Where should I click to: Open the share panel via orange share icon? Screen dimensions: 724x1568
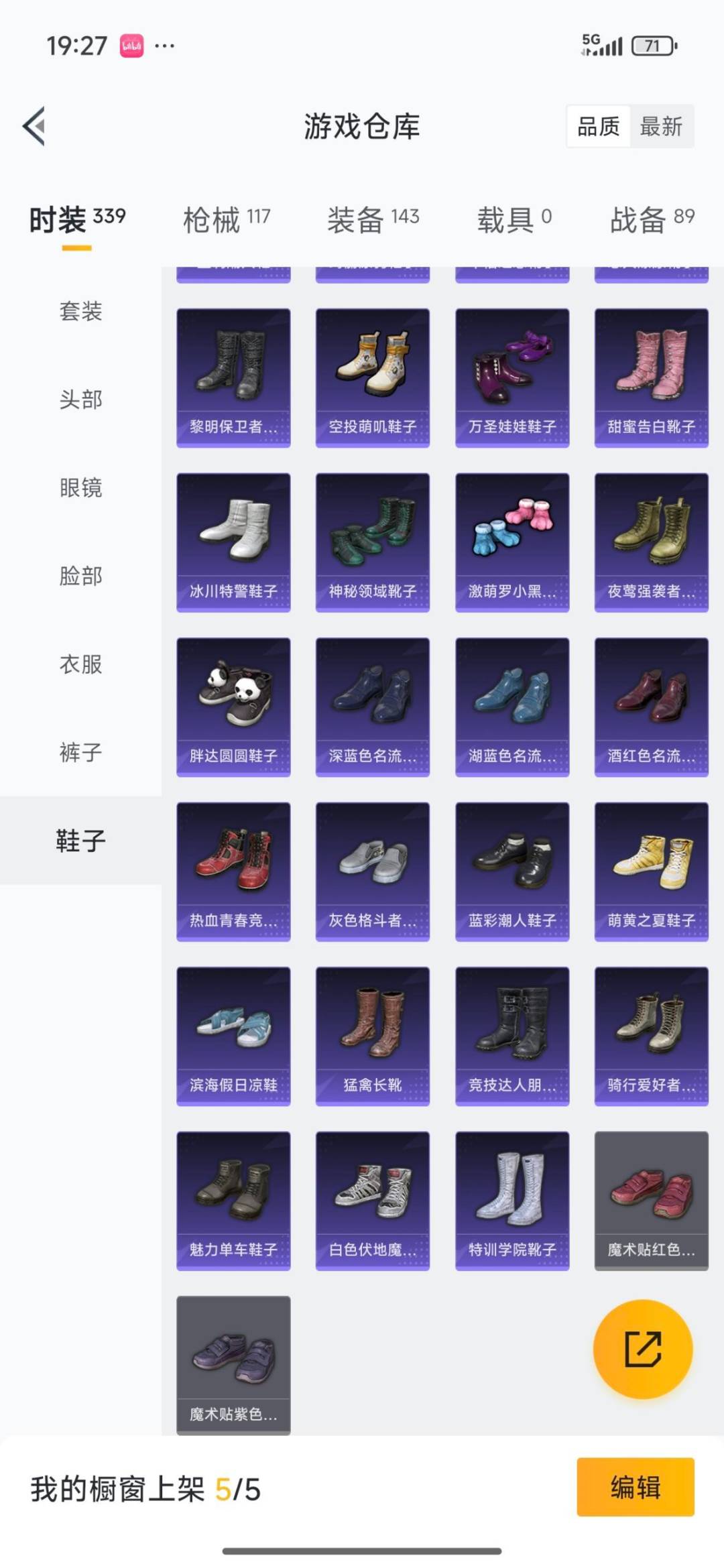click(642, 1350)
